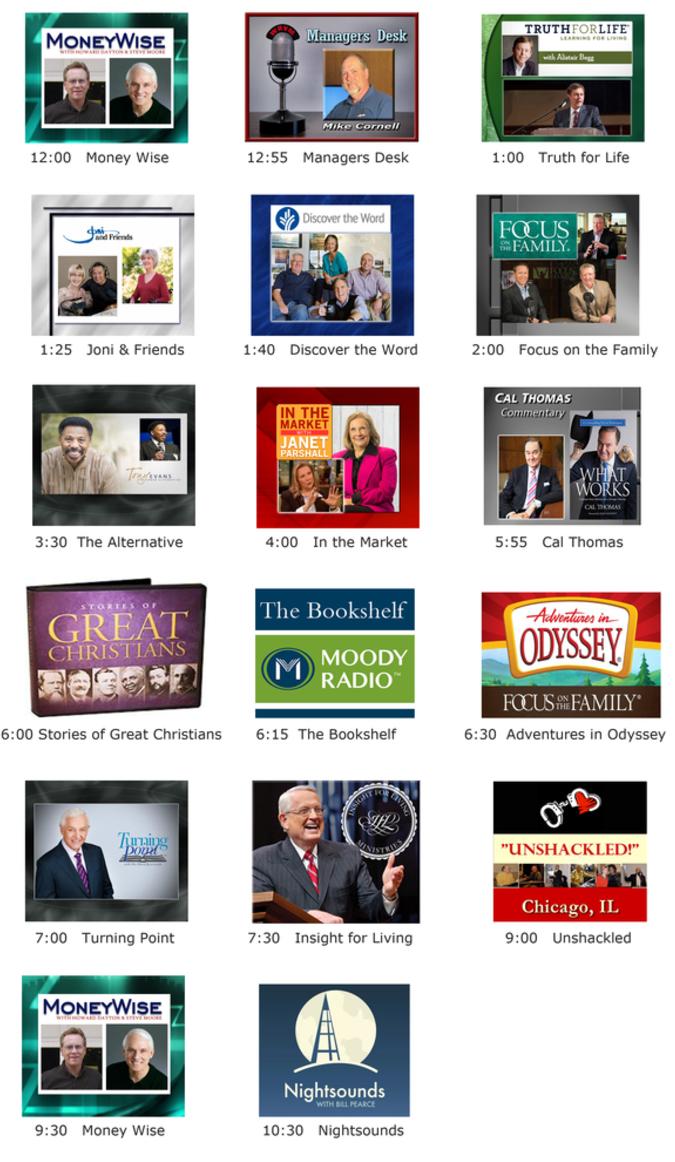This screenshot has height=1162, width=675.
Task: View Stories of Great Christians
Action: click(x=116, y=650)
